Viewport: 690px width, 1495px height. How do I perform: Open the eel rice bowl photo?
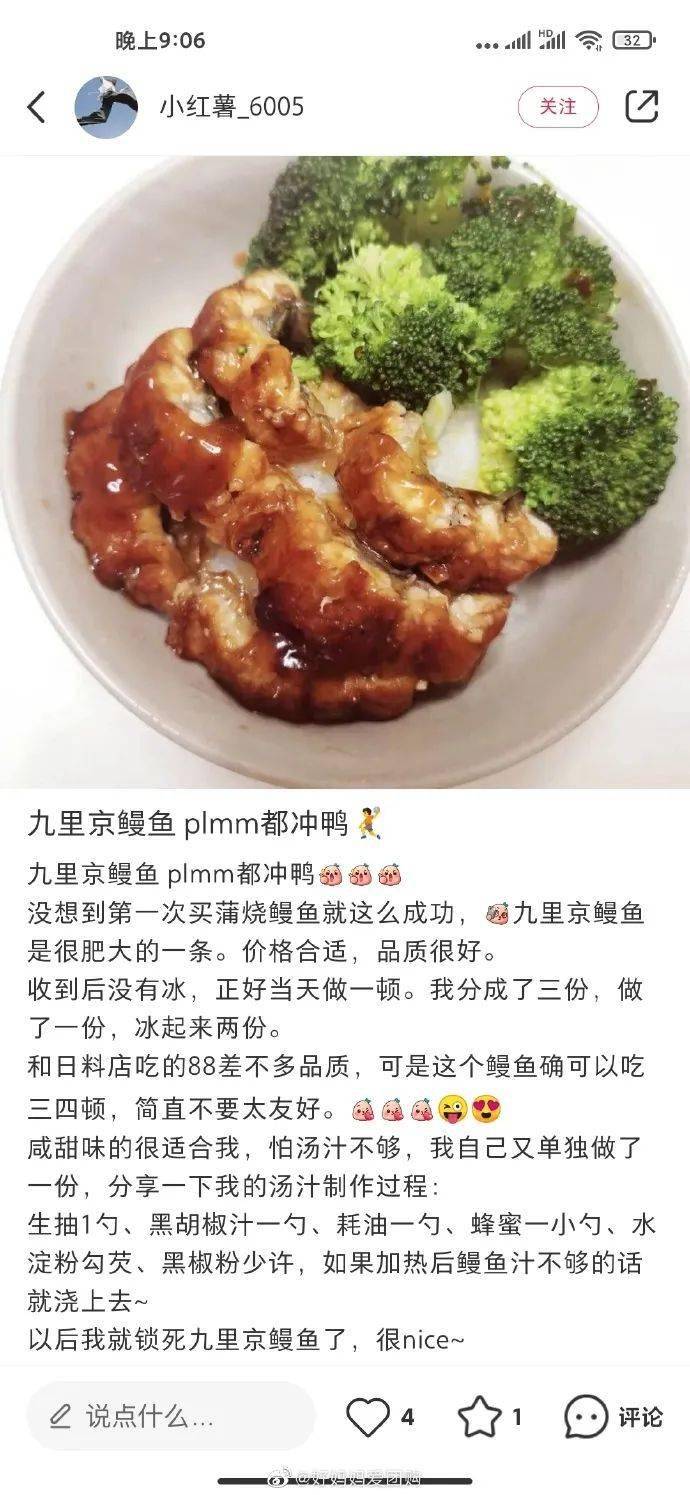tap(345, 471)
